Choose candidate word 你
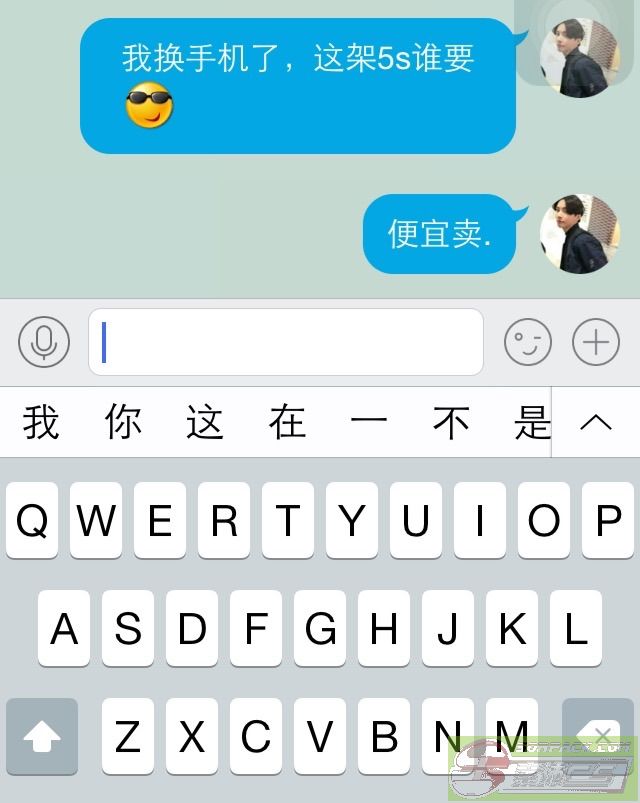 [x=123, y=423]
